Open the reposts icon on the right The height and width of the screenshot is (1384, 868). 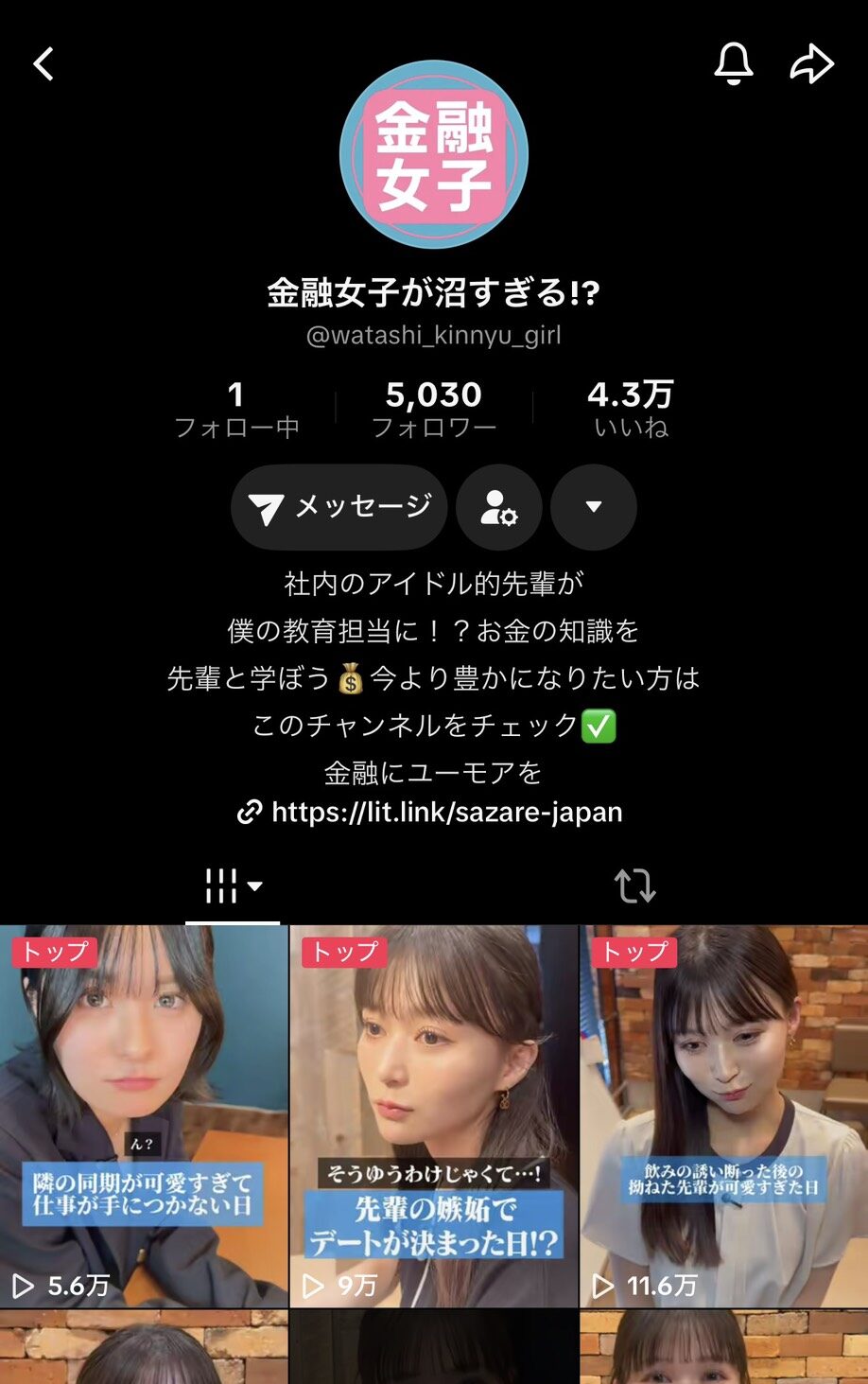[x=635, y=886]
